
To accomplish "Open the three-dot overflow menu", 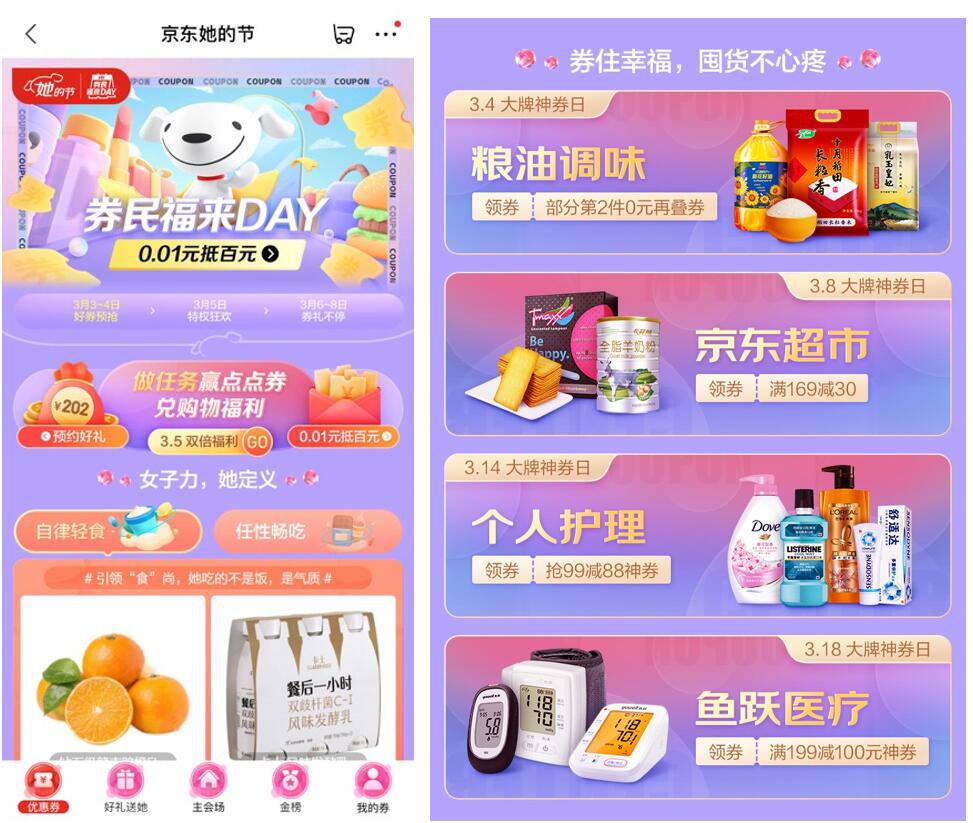I will click(386, 34).
